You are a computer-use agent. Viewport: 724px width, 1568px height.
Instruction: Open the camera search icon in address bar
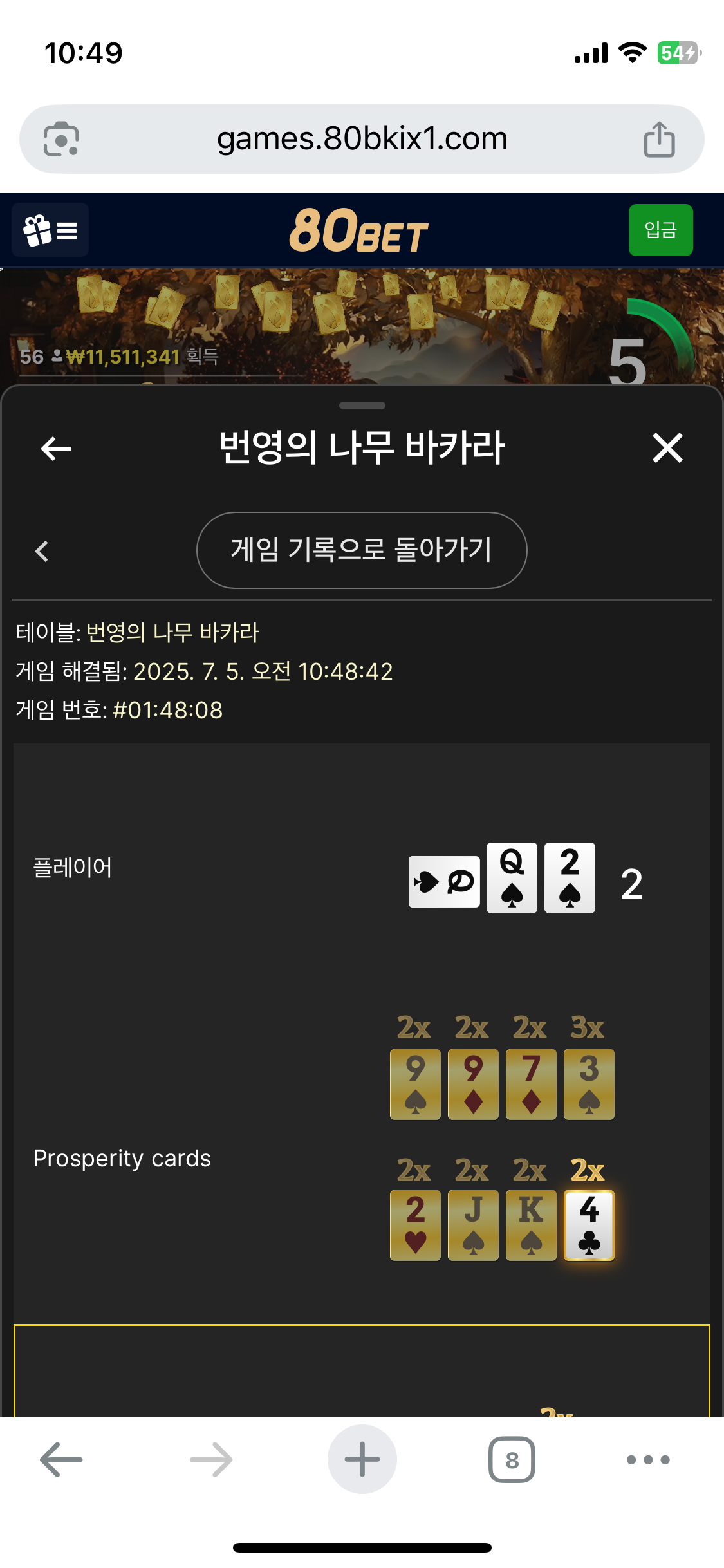(x=61, y=139)
